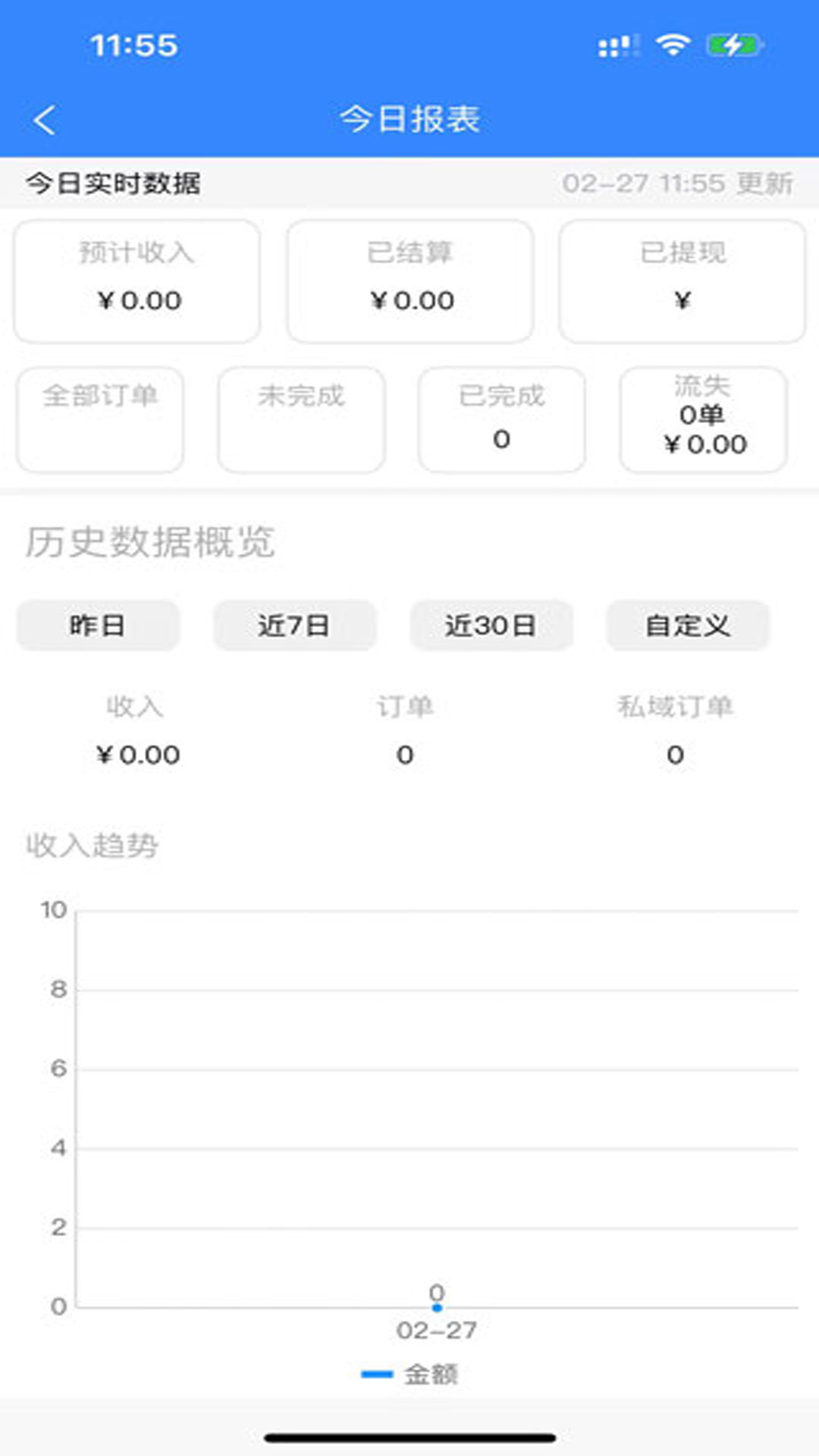Image resolution: width=819 pixels, height=1456 pixels.
Task: View 流失 orders card
Action: (x=703, y=419)
